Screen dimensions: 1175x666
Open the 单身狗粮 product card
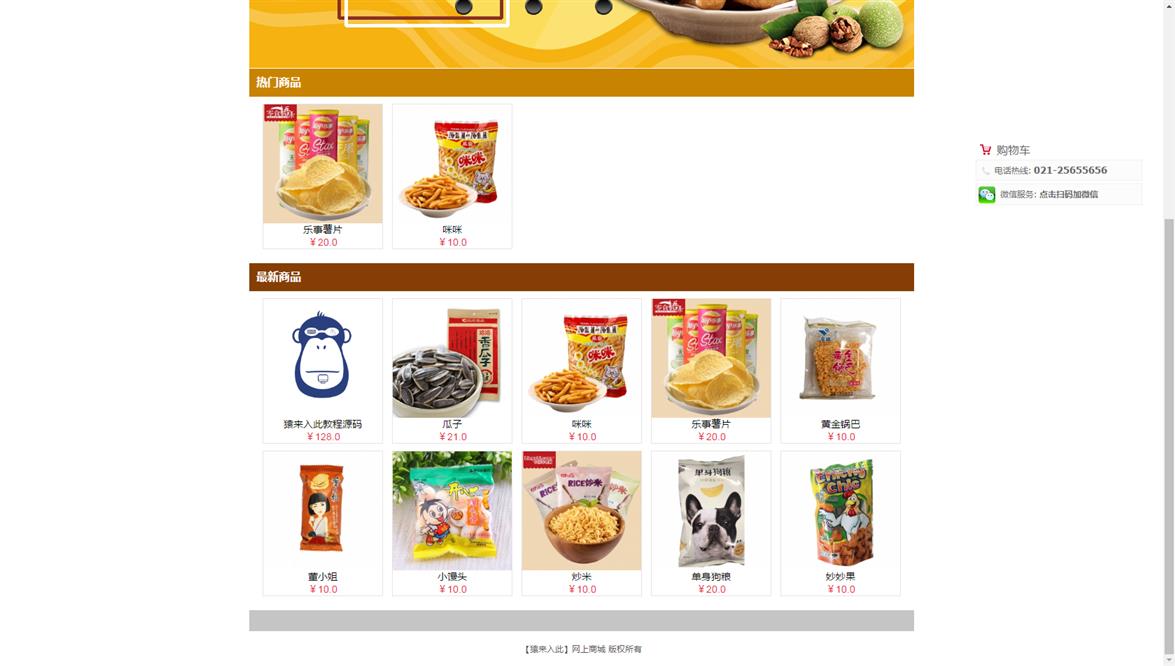point(711,512)
